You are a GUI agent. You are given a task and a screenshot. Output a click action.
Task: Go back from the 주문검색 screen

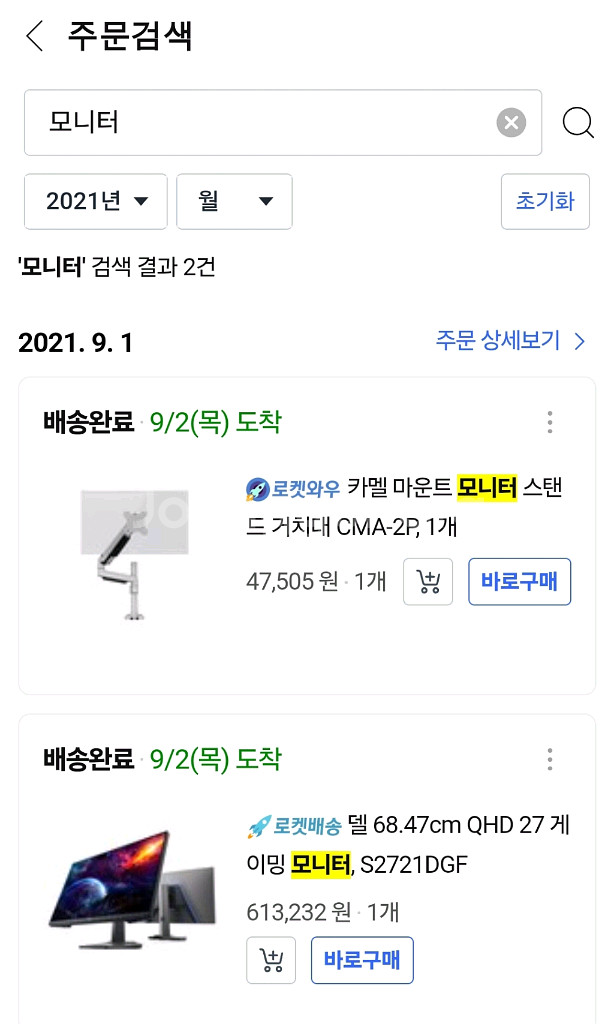tap(35, 35)
